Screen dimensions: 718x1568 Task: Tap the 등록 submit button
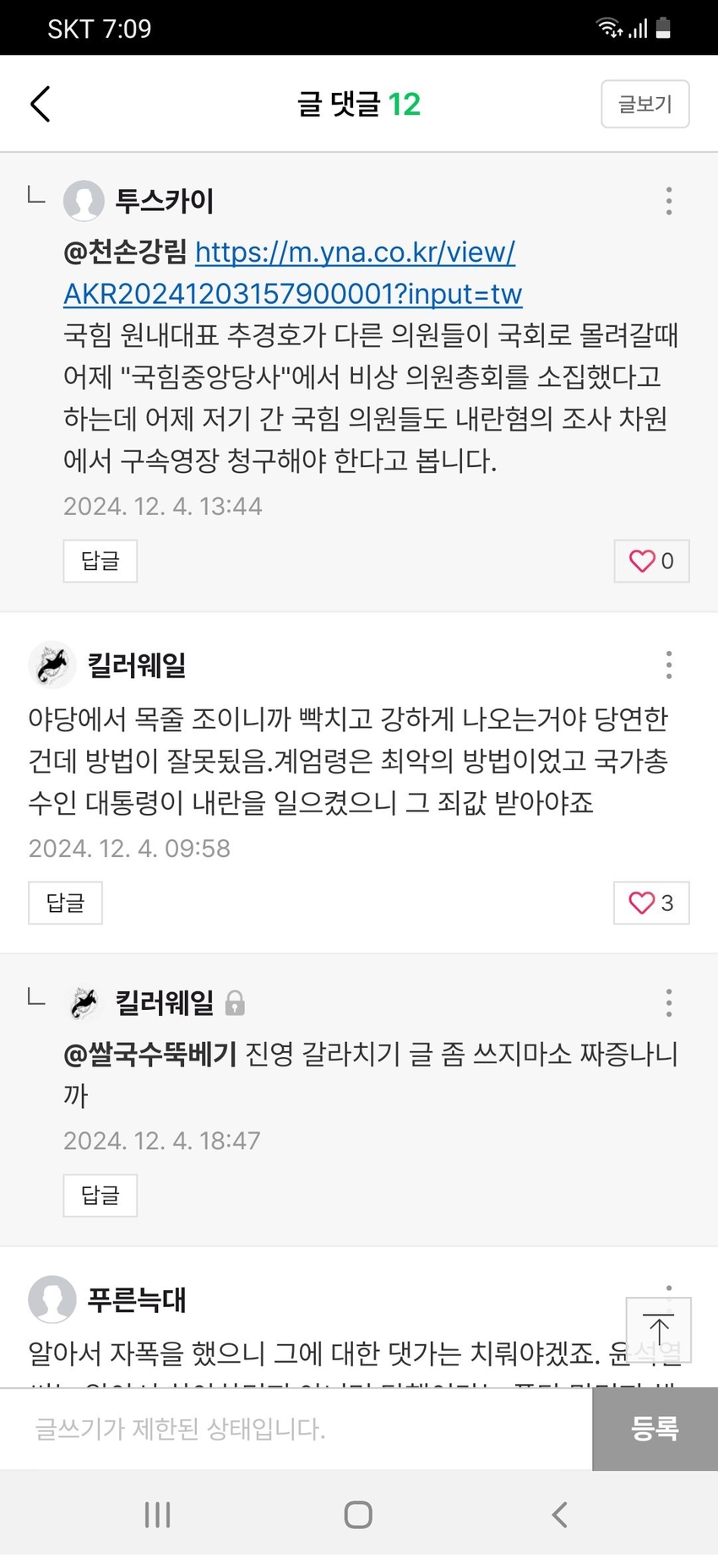(655, 1429)
